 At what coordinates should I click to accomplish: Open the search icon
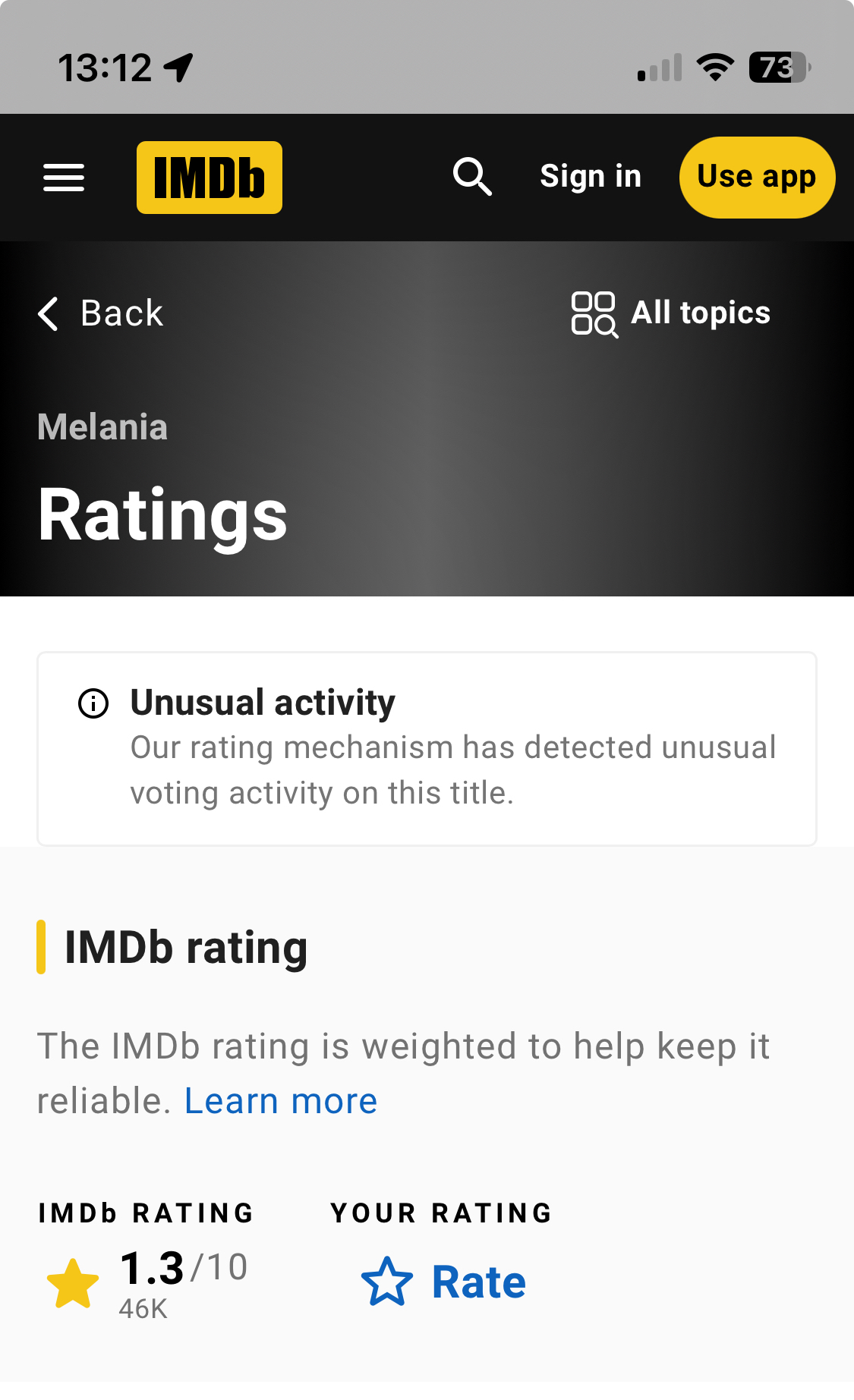[x=472, y=177]
